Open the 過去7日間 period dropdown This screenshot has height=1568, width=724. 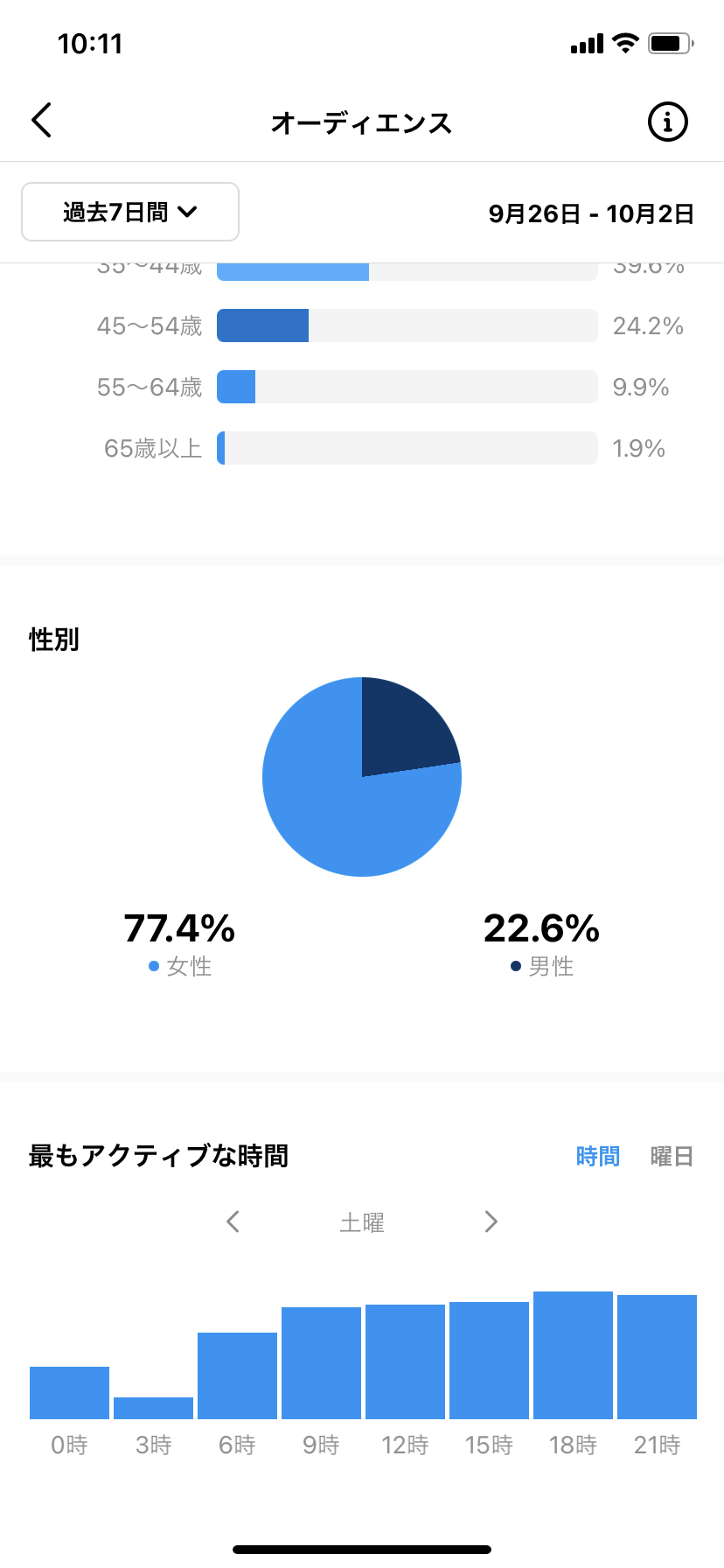[x=130, y=212]
